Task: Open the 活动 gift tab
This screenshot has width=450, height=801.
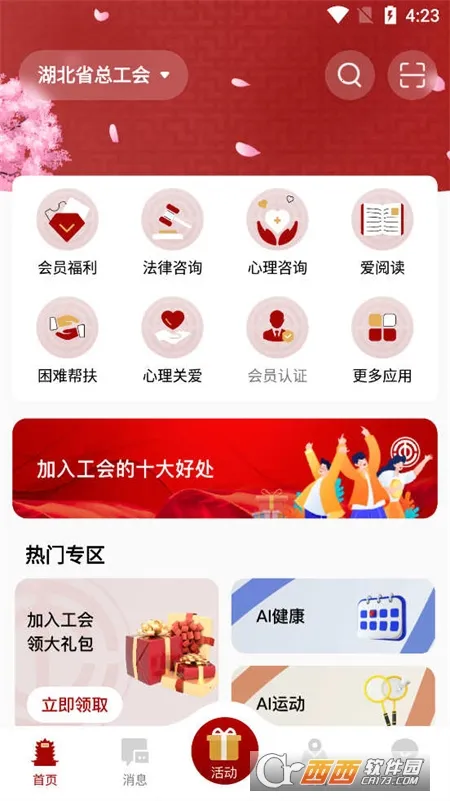Action: (x=225, y=751)
